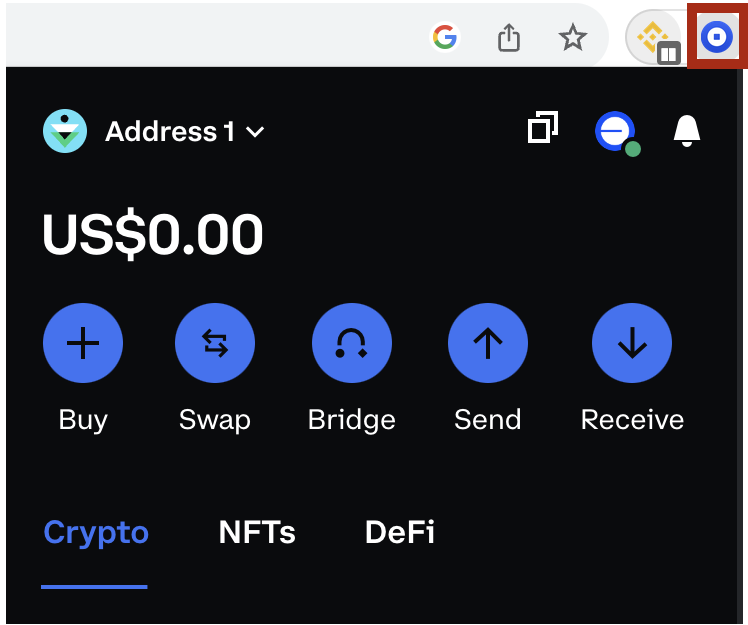Tap the Google icon in the address bar

445,38
